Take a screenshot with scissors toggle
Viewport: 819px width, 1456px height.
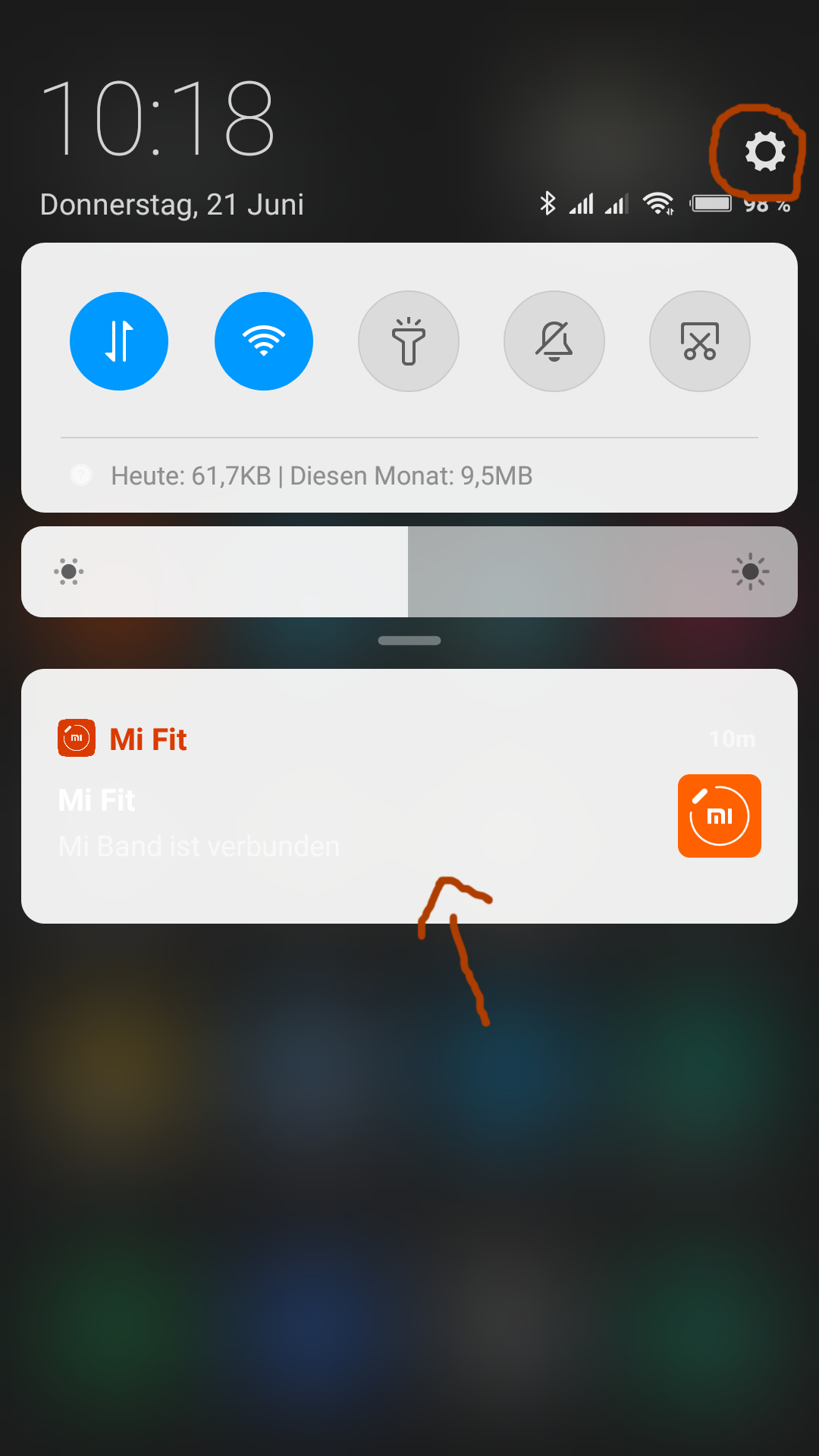pos(700,341)
